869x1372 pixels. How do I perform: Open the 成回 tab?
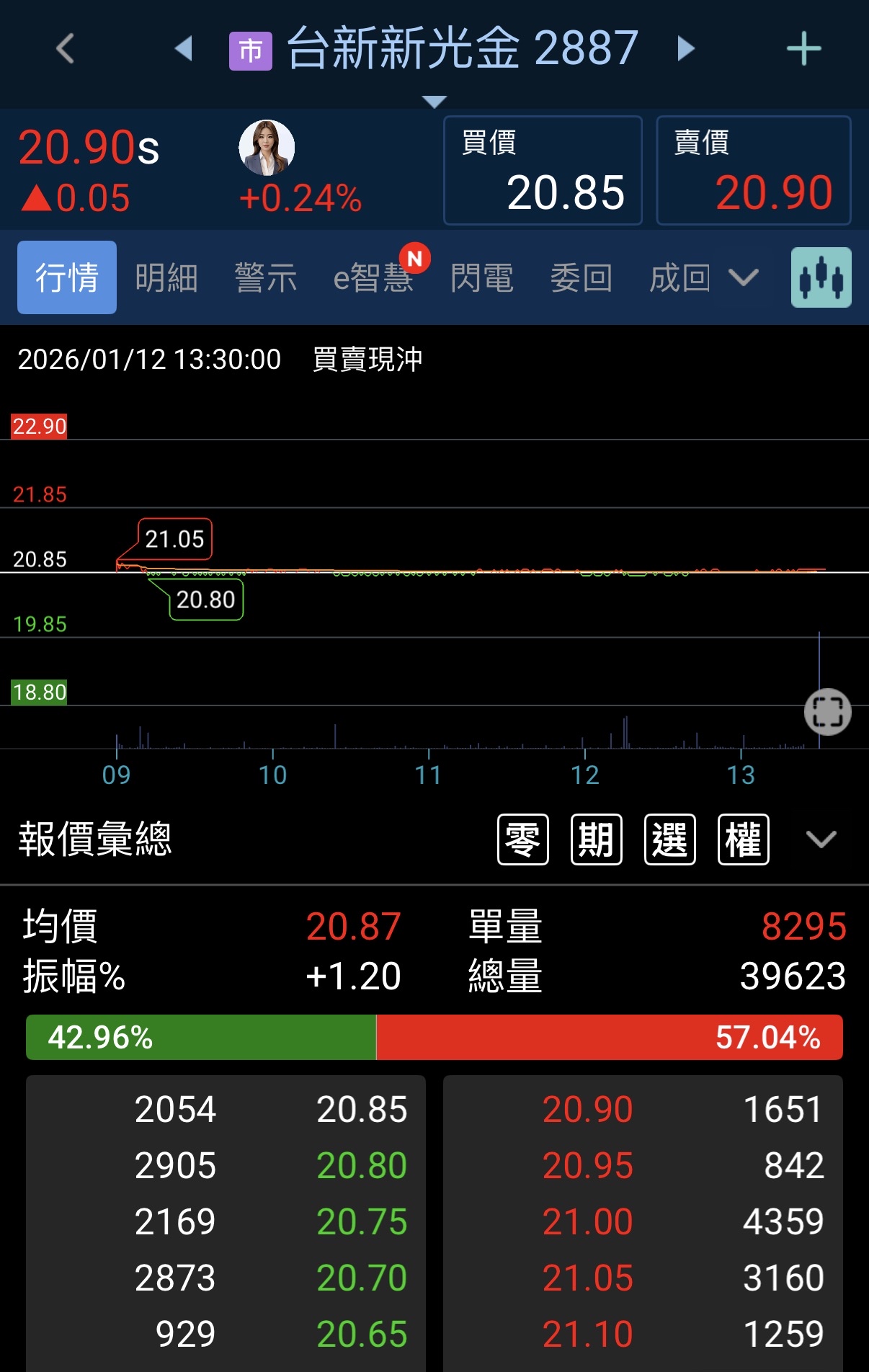[x=679, y=278]
